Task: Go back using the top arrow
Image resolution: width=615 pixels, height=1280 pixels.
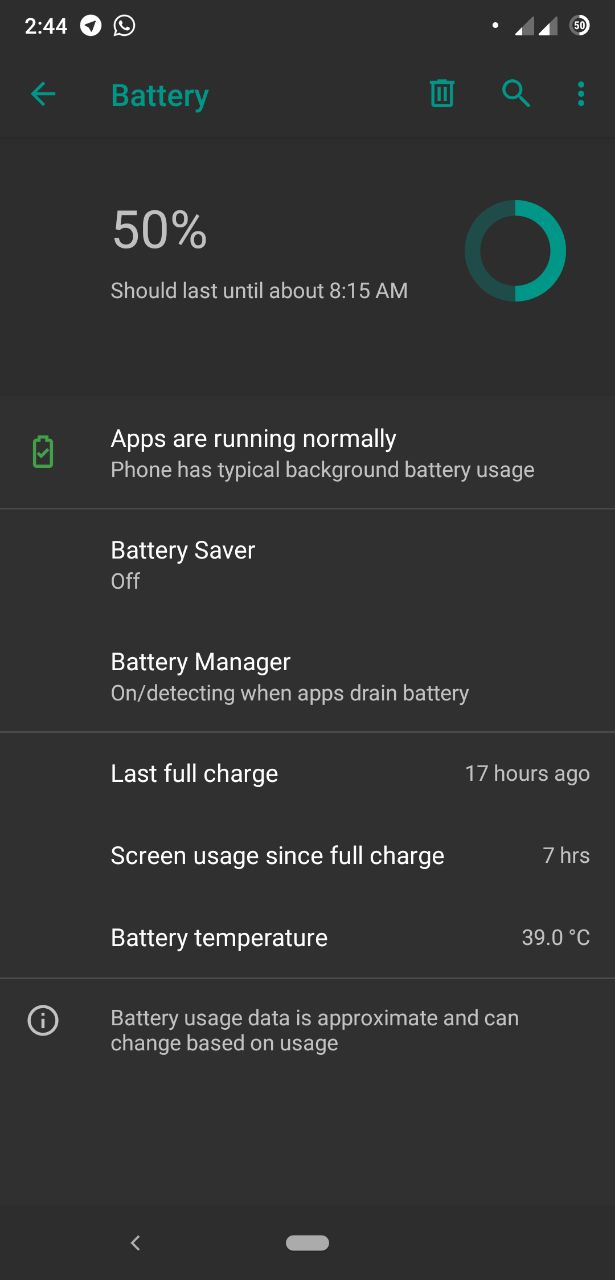Action: [43, 94]
